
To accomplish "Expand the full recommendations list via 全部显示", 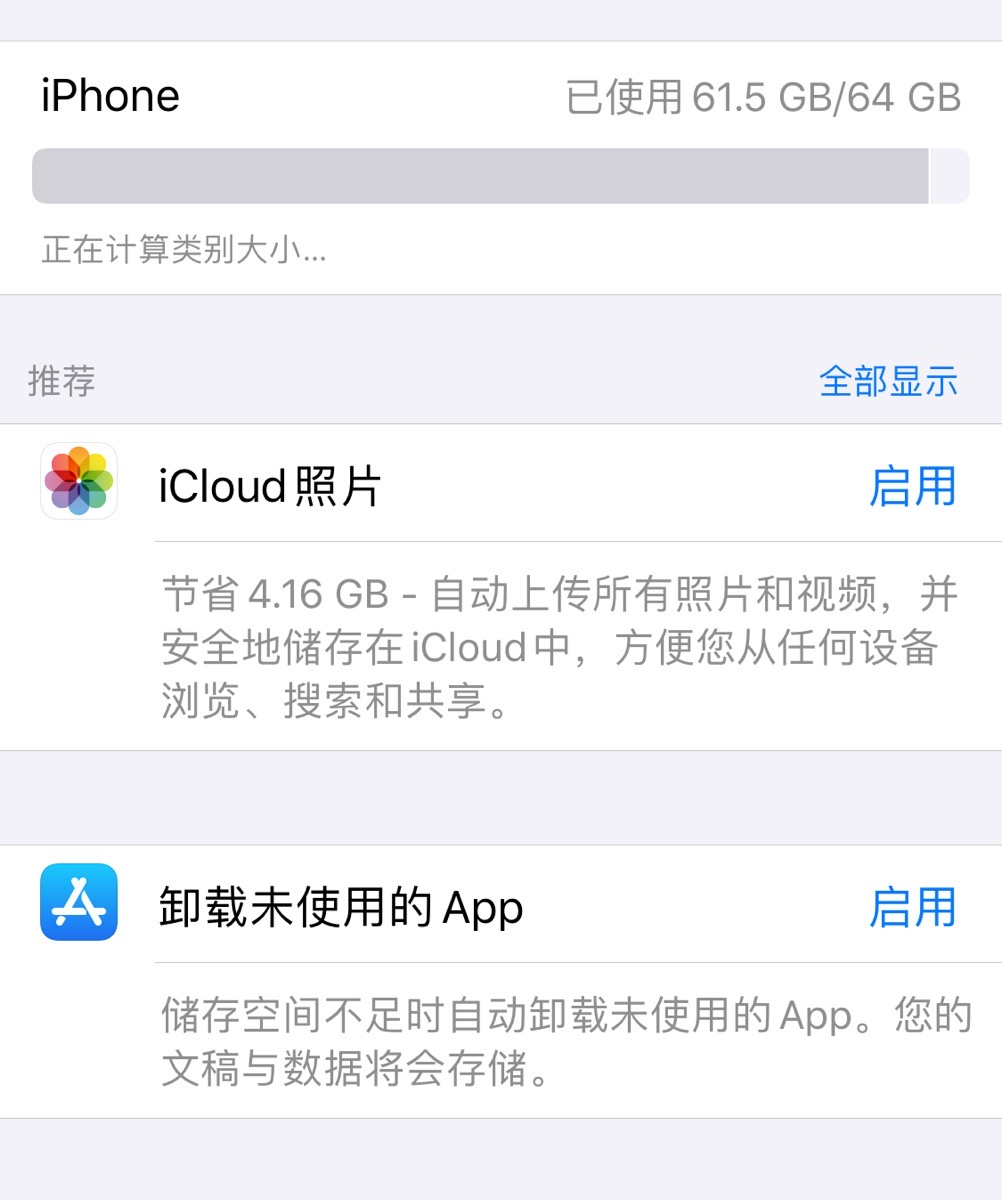I will coord(889,380).
